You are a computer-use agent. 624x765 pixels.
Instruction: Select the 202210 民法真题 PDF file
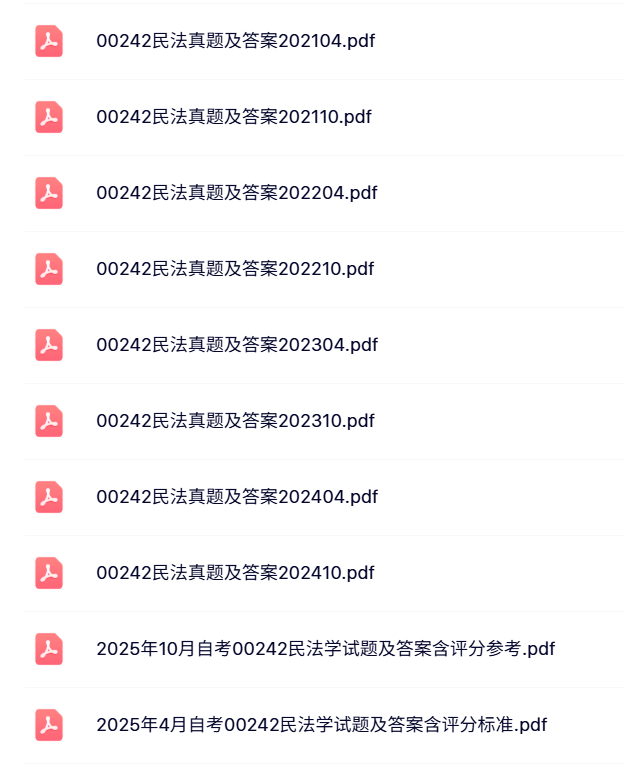pyautogui.click(x=234, y=269)
